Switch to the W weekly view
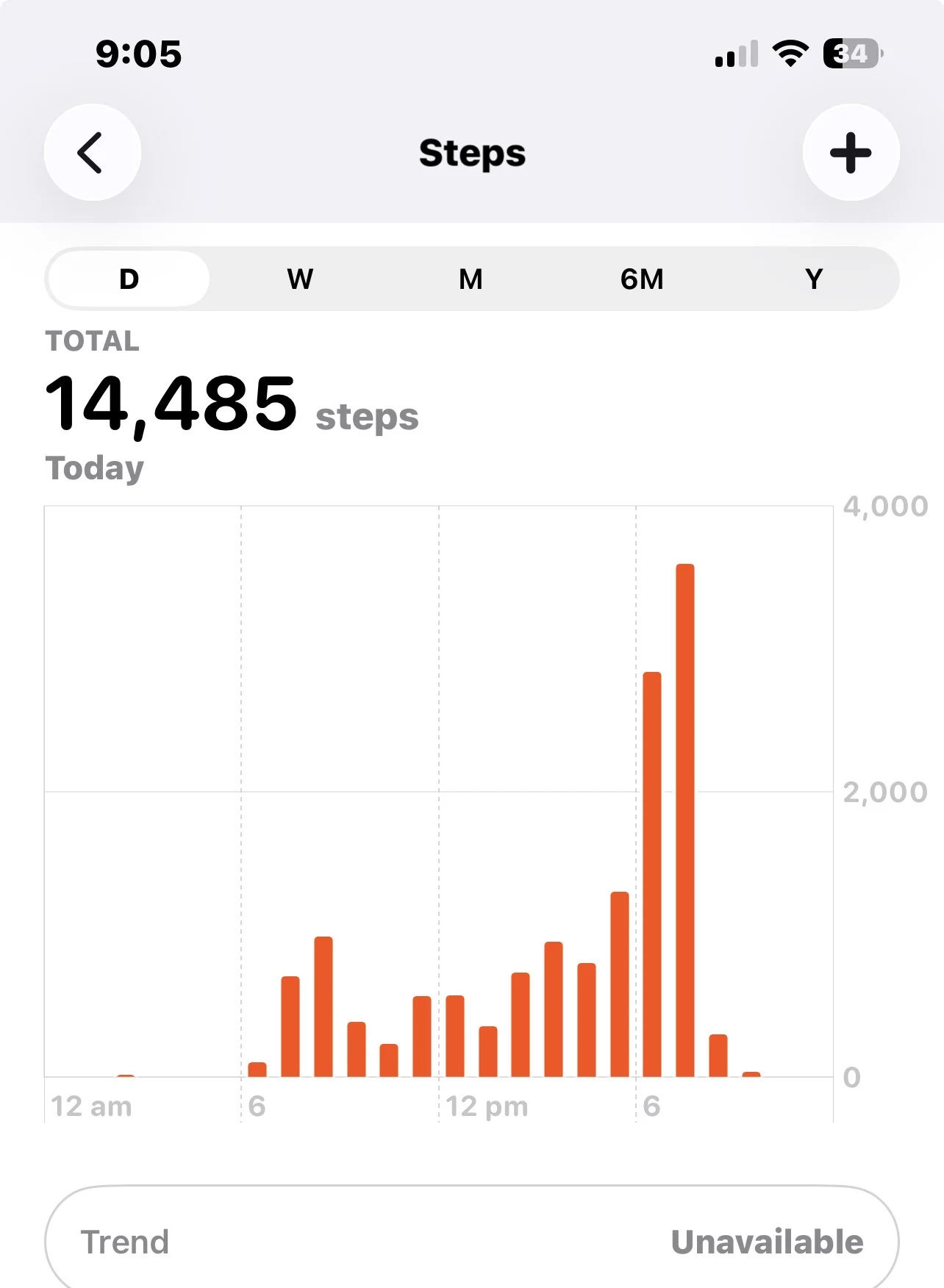This screenshot has height=1288, width=944. 300,279
